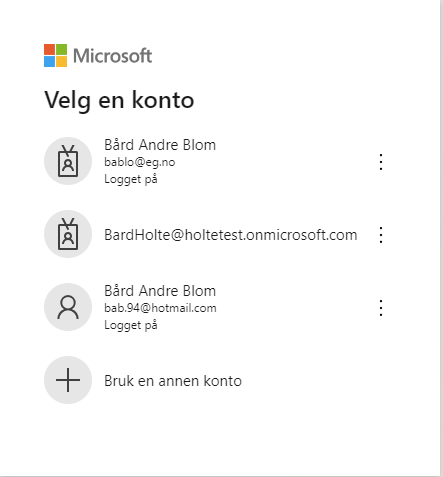Open the three-dot menu beside BardHolte@holtetest.onmicrosoft.com
This screenshot has width=443, height=477.
(x=381, y=235)
